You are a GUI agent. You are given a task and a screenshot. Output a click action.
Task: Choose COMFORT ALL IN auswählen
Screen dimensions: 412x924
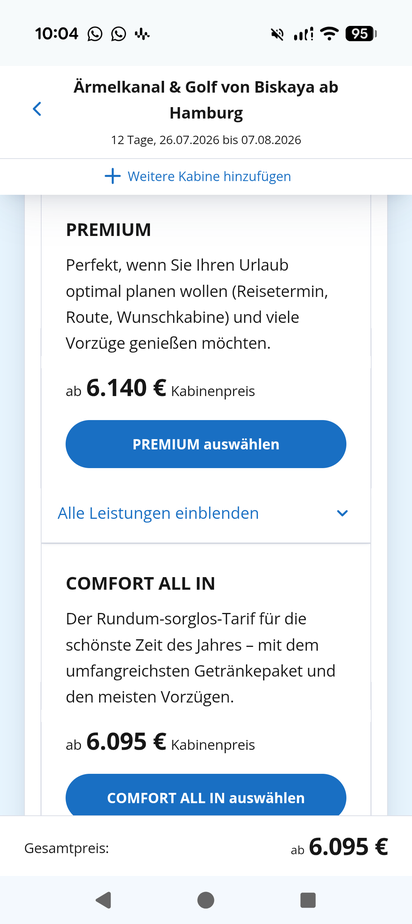coord(206,796)
